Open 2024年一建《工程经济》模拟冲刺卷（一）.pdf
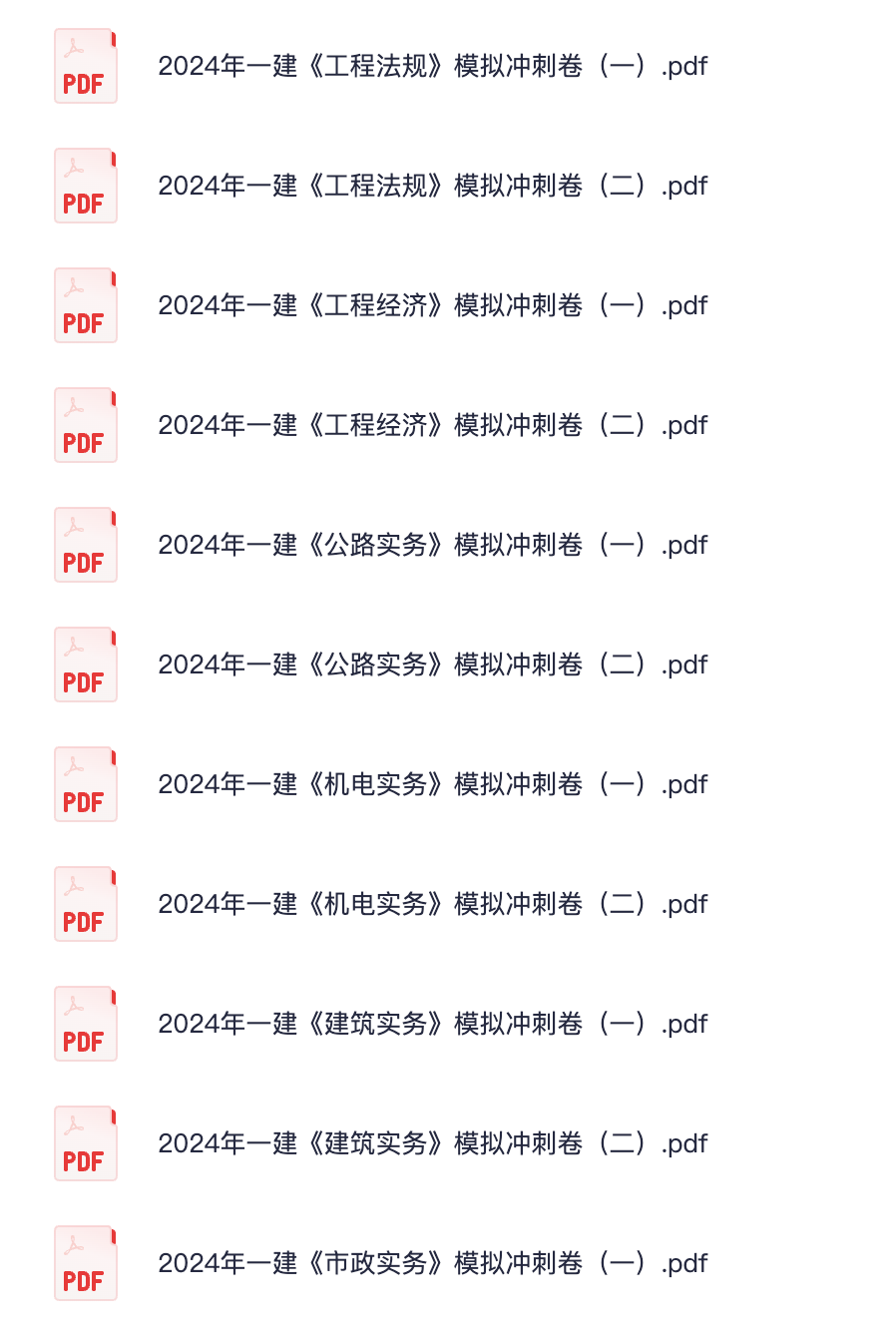Viewport: 896px width, 1331px height. [x=432, y=305]
